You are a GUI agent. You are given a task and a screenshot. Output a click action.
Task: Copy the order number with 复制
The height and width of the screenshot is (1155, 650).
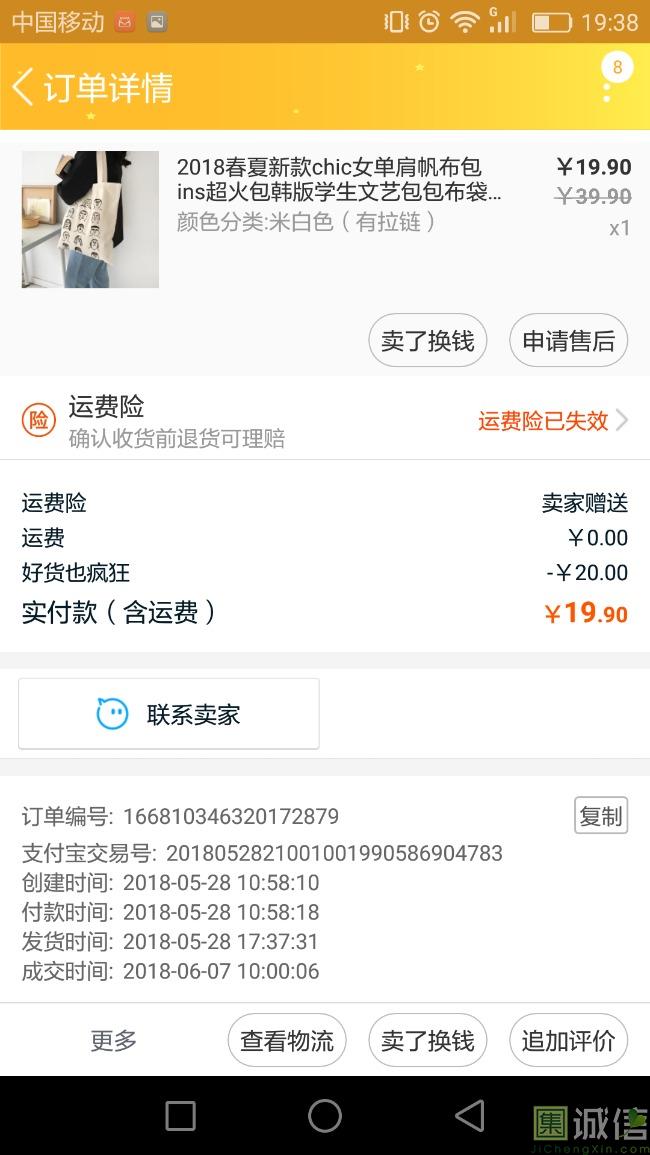pyautogui.click(x=600, y=816)
